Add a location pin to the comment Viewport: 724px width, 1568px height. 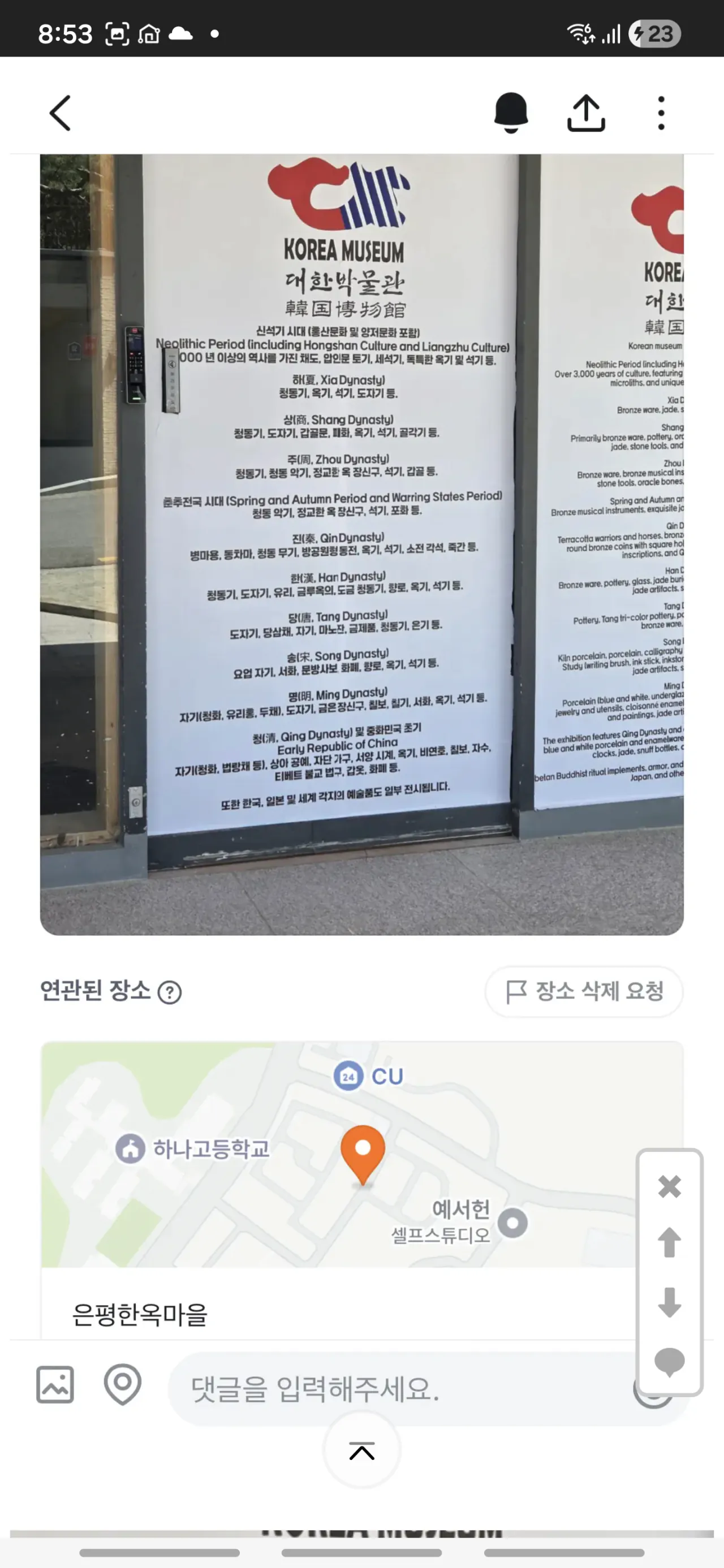point(122,1385)
